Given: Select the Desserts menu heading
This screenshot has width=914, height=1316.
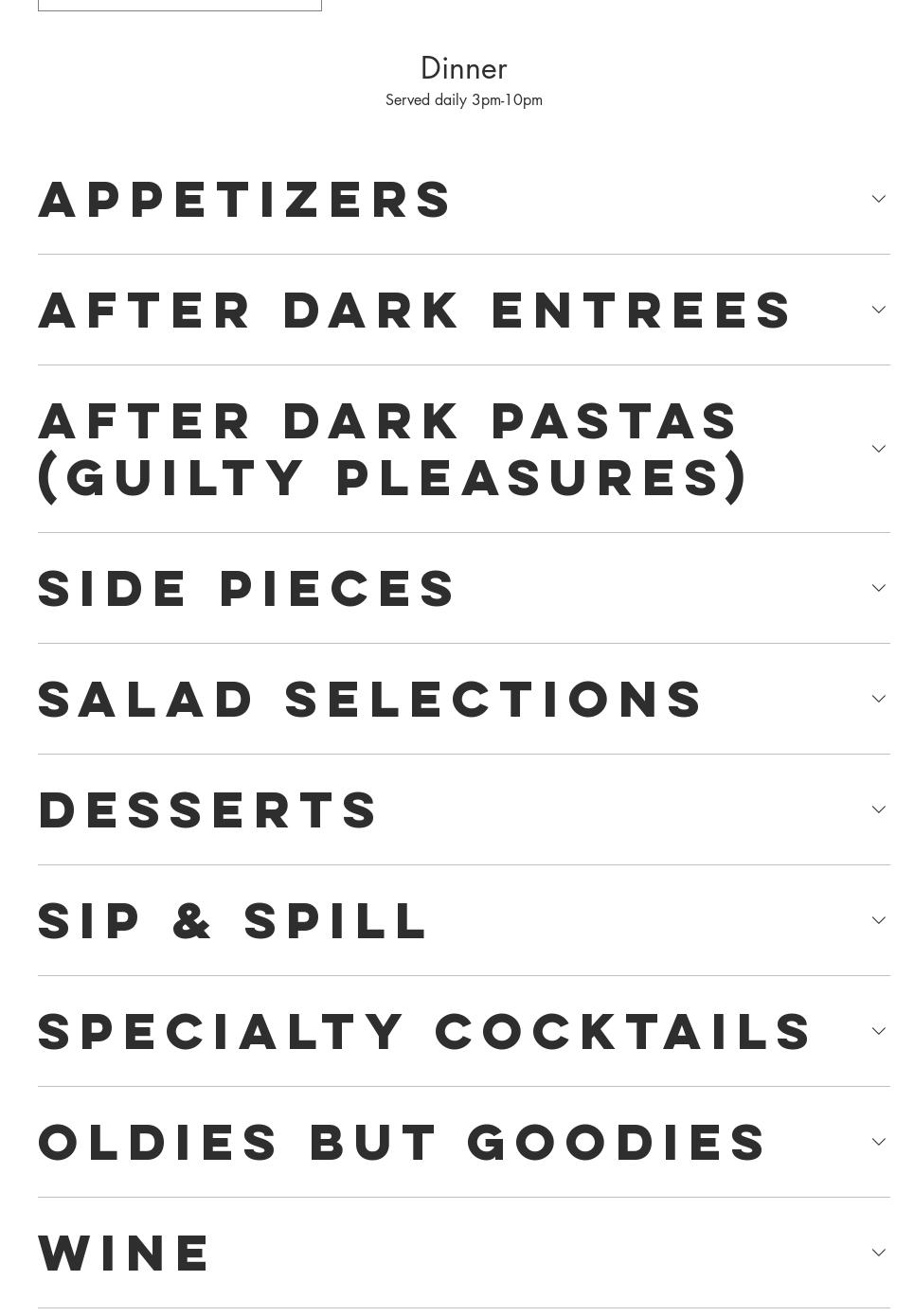Looking at the screenshot, I should (x=208, y=809).
